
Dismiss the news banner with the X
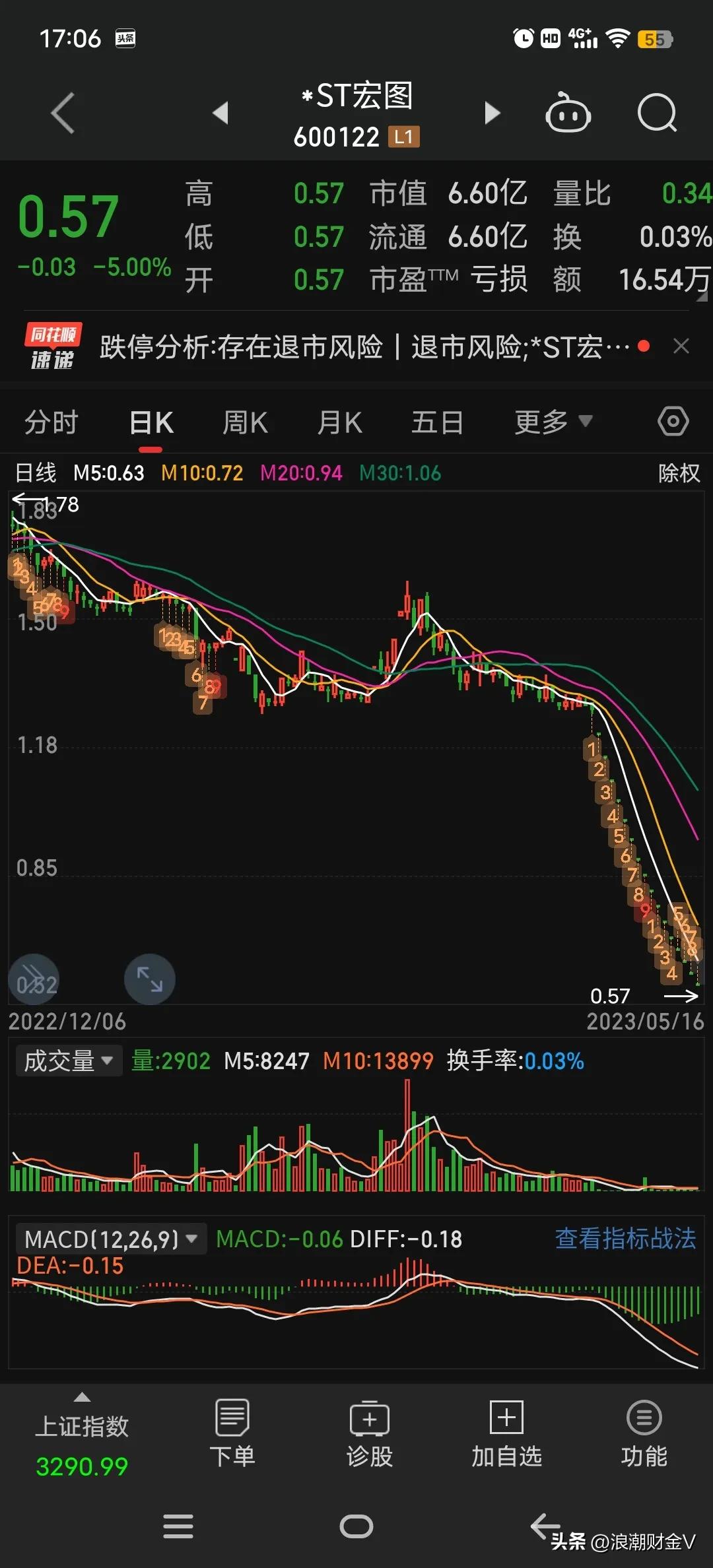click(x=681, y=346)
